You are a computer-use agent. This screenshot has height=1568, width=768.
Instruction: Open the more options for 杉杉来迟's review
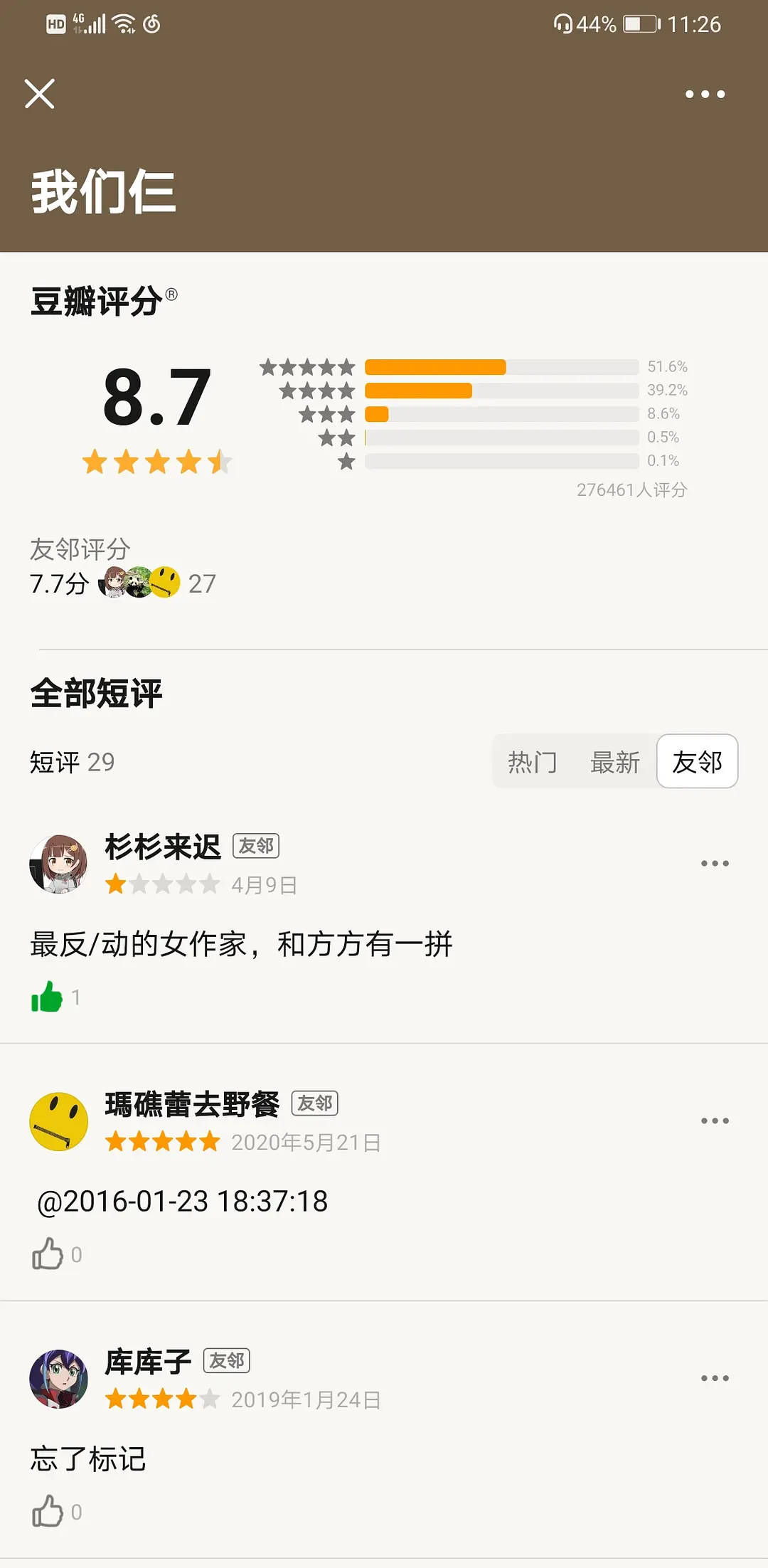point(714,864)
